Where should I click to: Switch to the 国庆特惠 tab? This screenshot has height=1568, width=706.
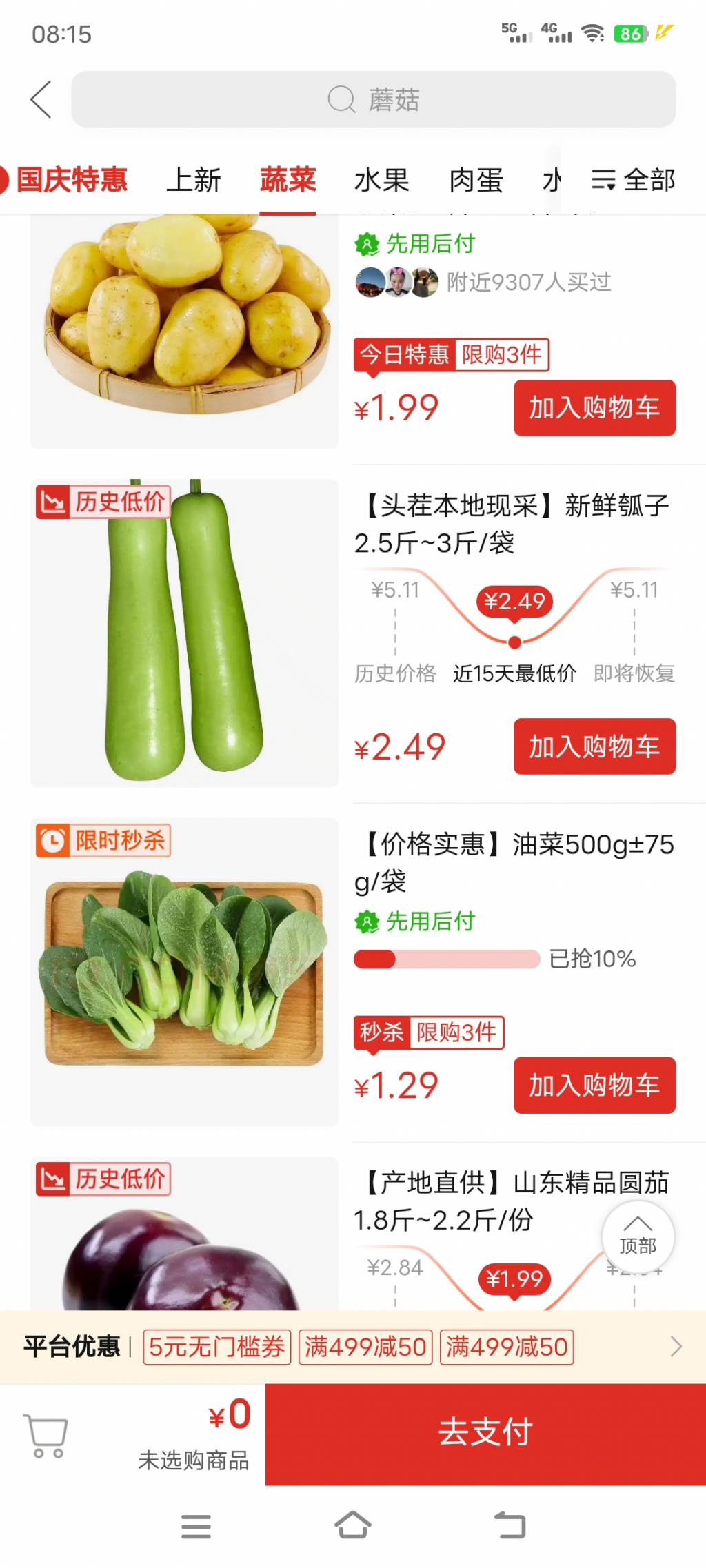pyautogui.click(x=71, y=180)
